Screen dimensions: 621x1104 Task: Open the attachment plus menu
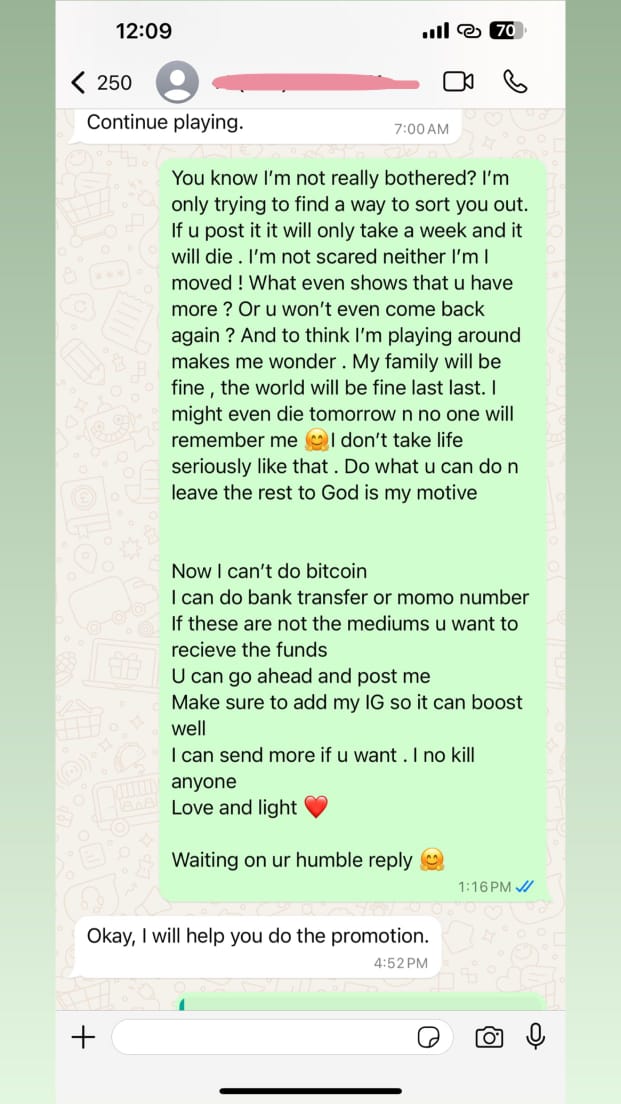[84, 1038]
